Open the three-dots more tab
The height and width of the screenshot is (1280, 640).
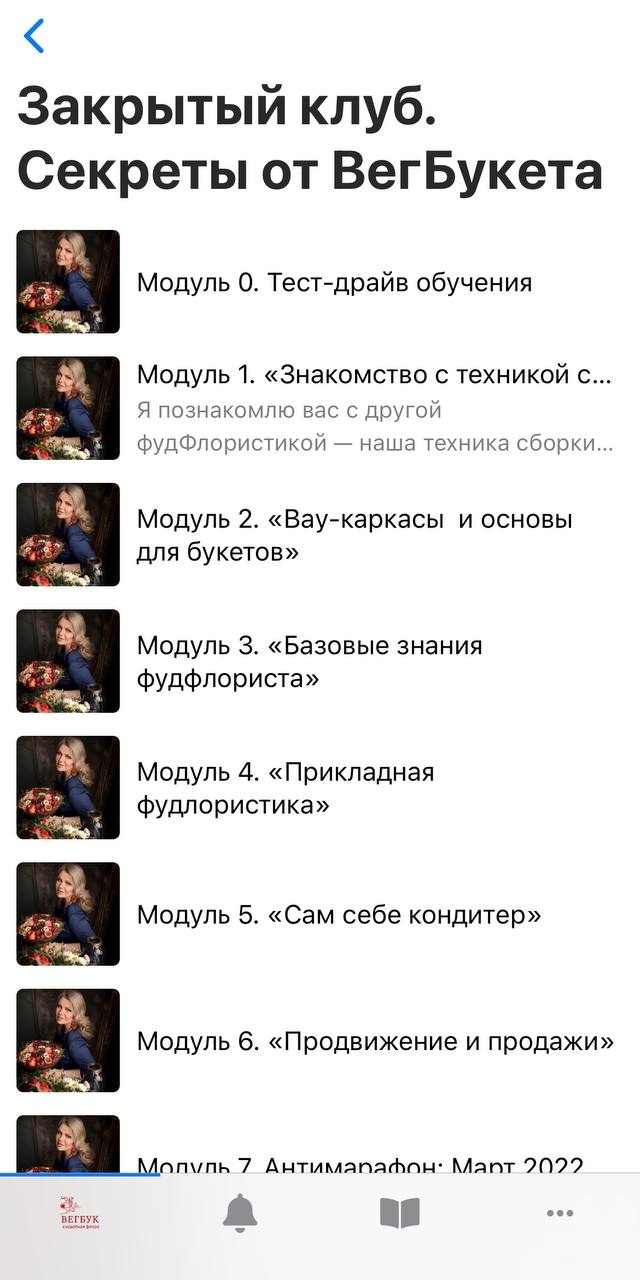559,1214
